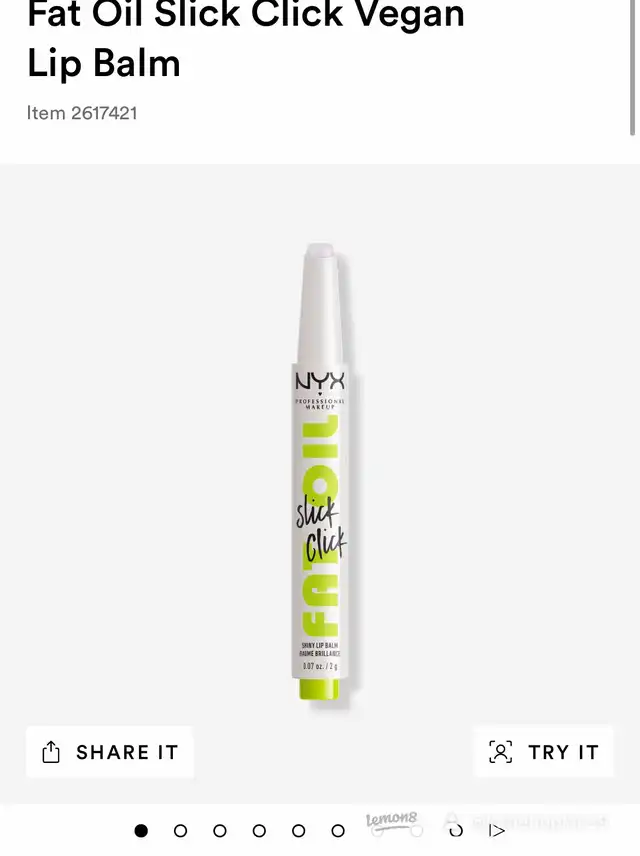
Task: Open the TRY IT virtual try-on
Action: click(x=543, y=752)
